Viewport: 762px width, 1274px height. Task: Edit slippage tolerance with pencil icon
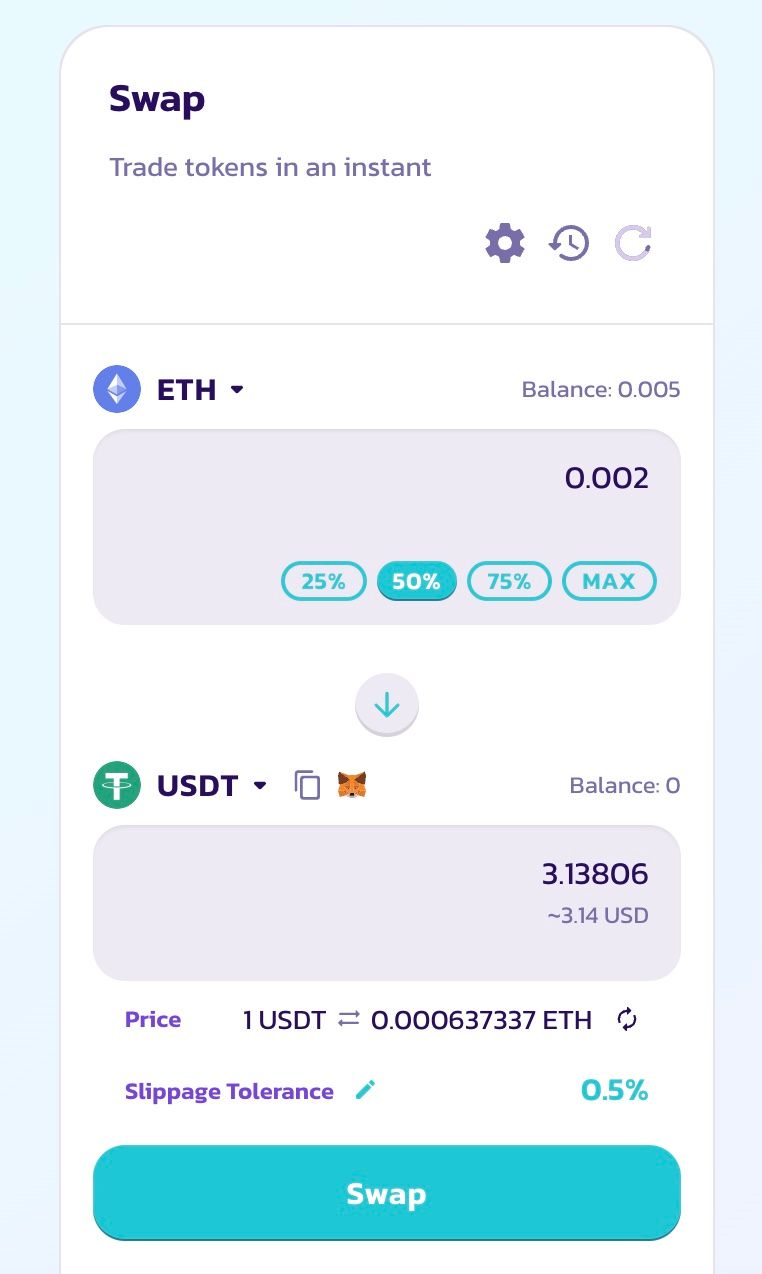tap(366, 1091)
